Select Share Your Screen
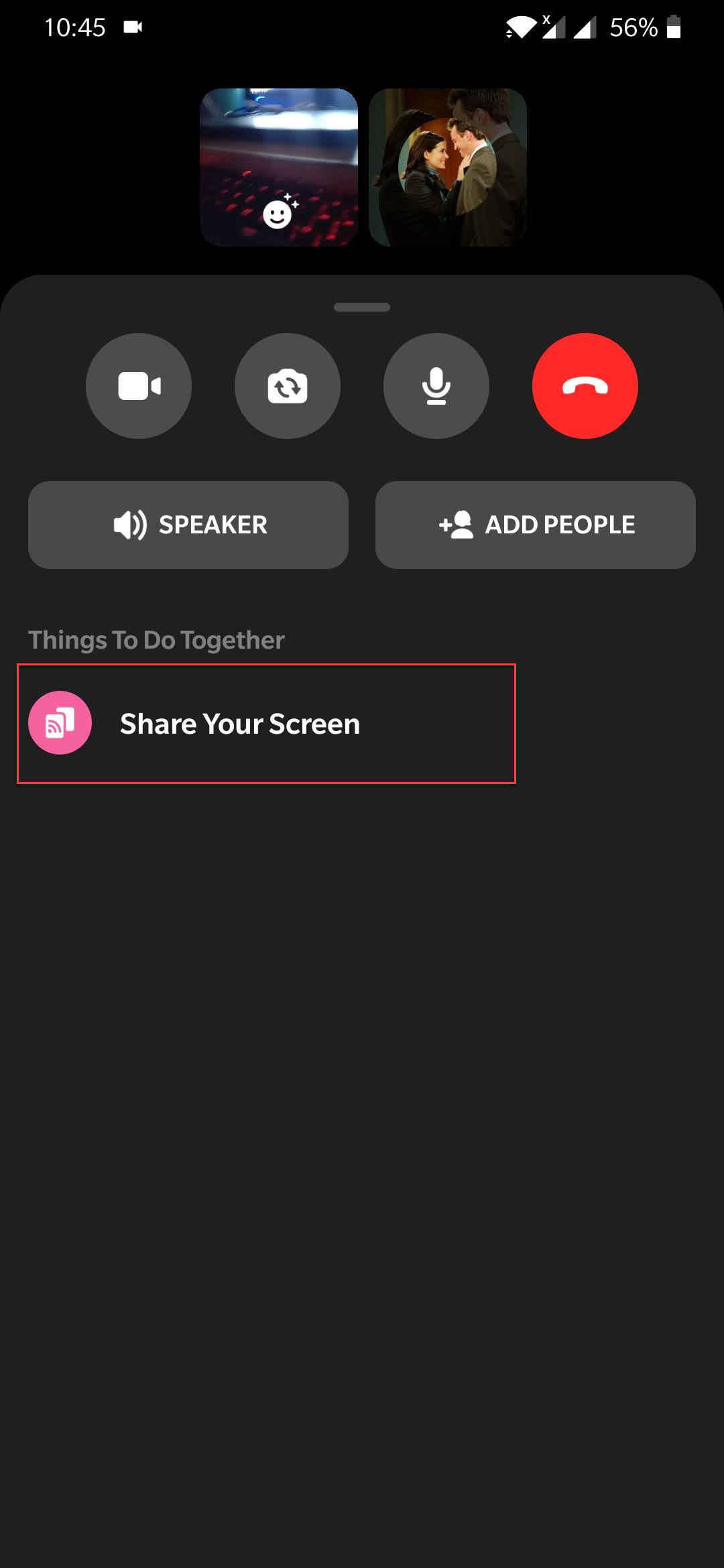The height and width of the screenshot is (1568, 724). click(x=239, y=724)
